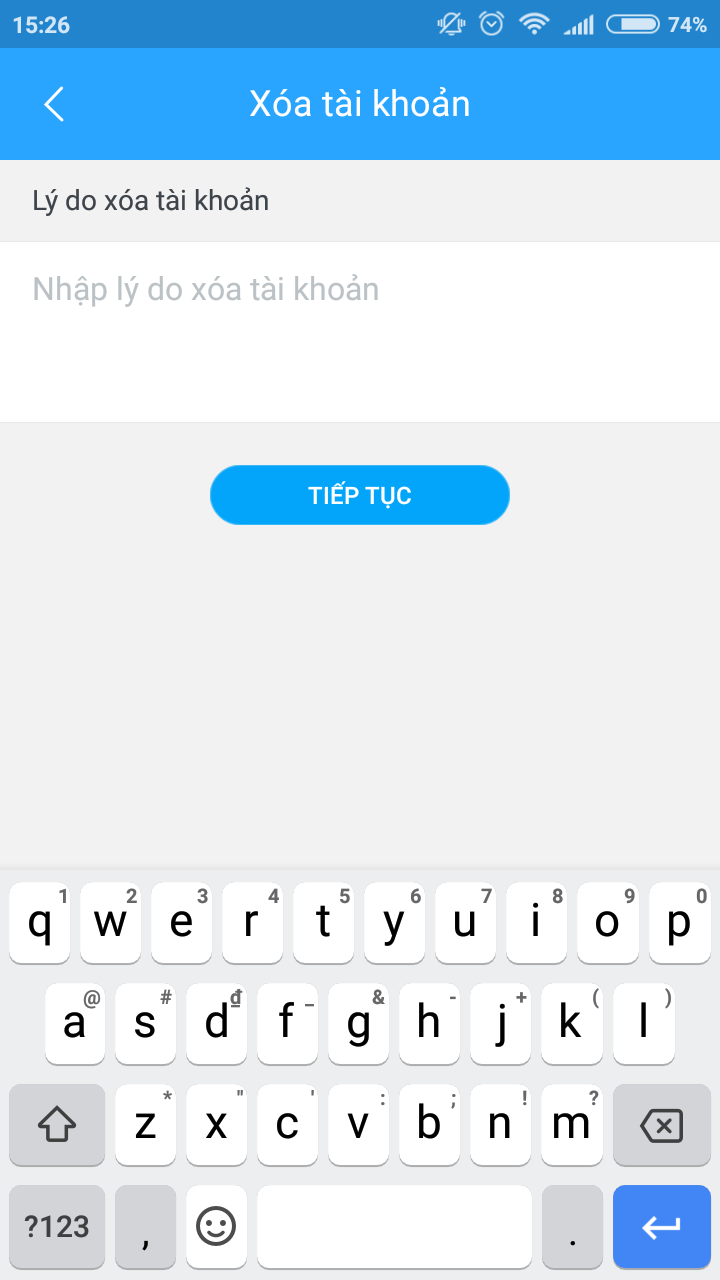Screen dimensions: 720x1280
Task: Go back from Xóa tài khoản screen
Action: [54, 104]
